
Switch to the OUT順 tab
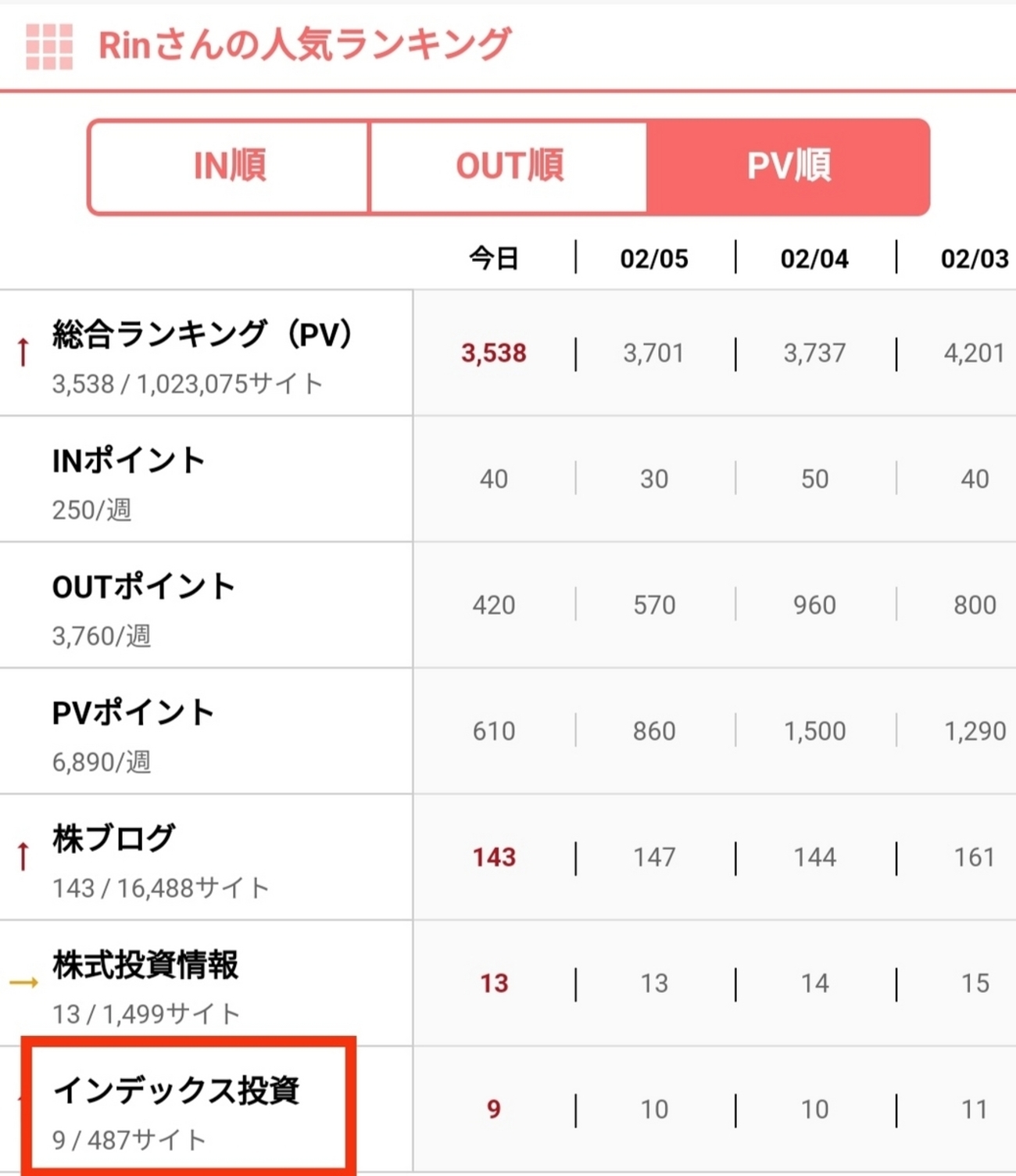509,167
